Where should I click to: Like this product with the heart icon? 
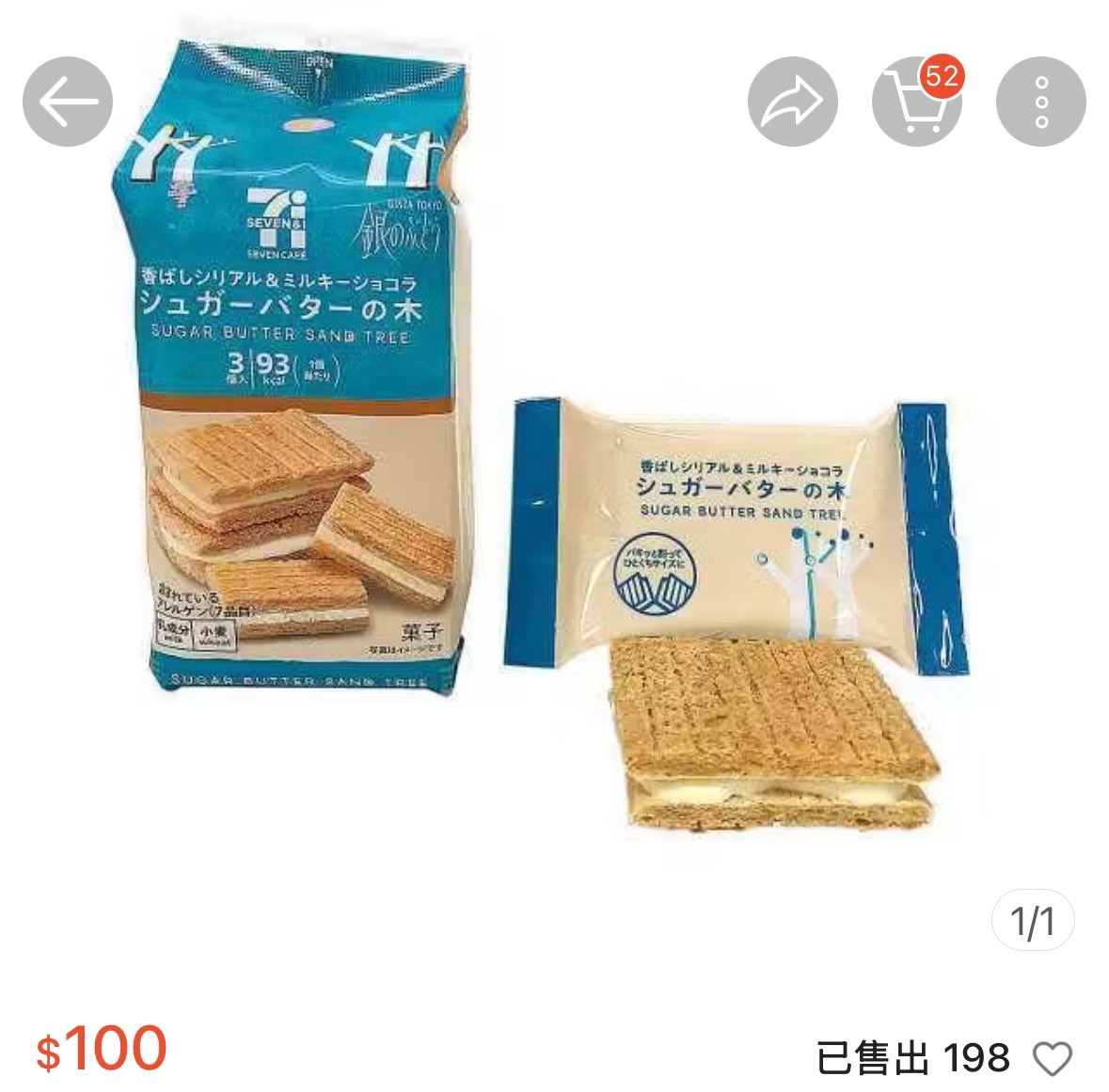[1052, 1058]
